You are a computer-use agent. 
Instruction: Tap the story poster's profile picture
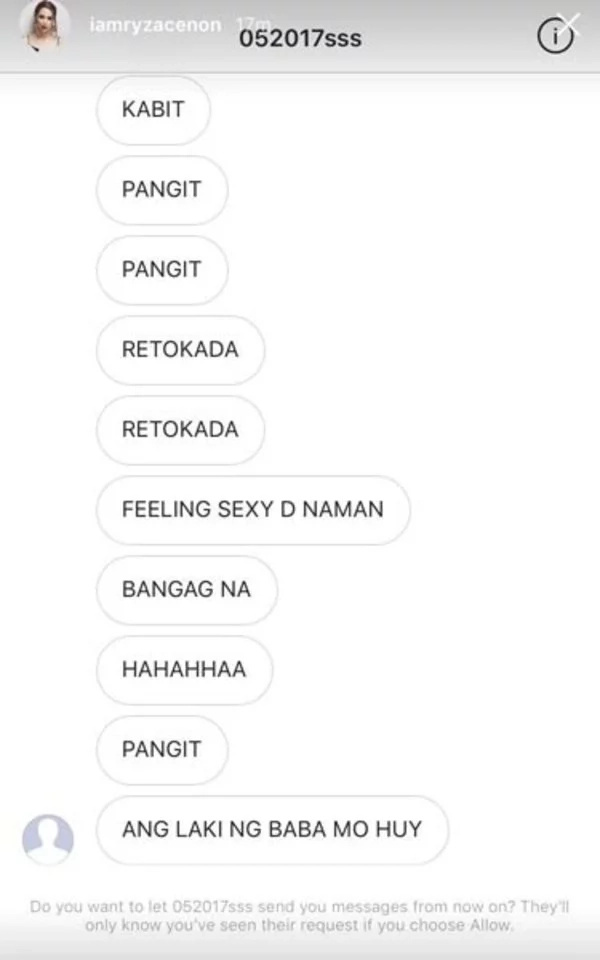tap(45, 26)
